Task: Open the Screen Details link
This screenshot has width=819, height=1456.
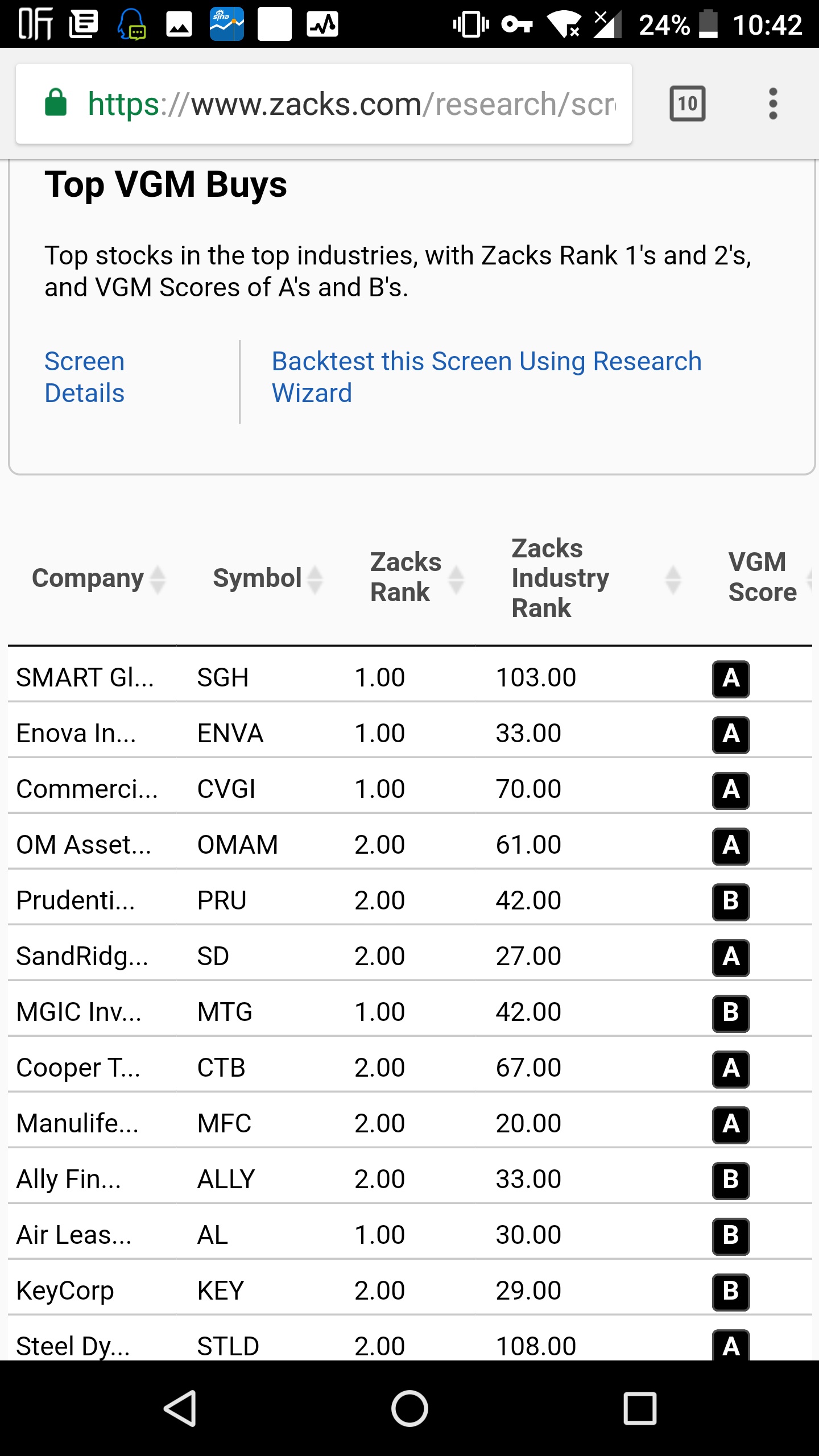Action: click(84, 377)
